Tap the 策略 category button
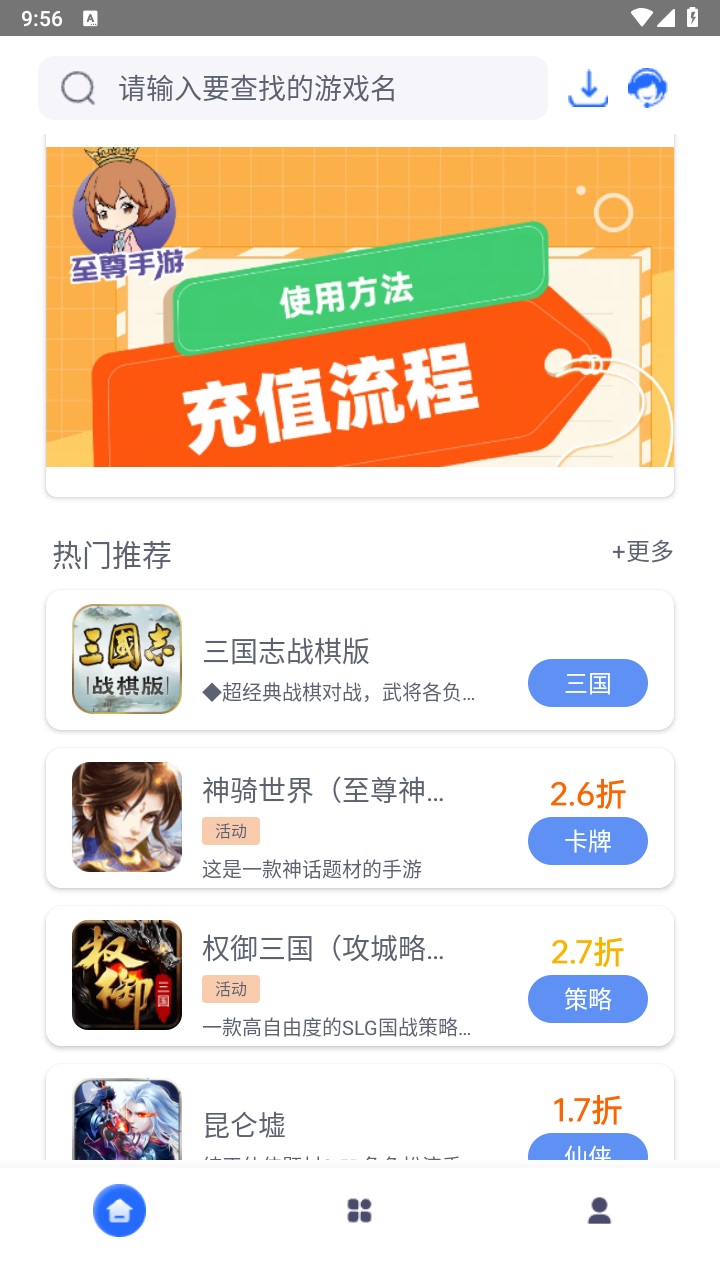 coord(588,999)
